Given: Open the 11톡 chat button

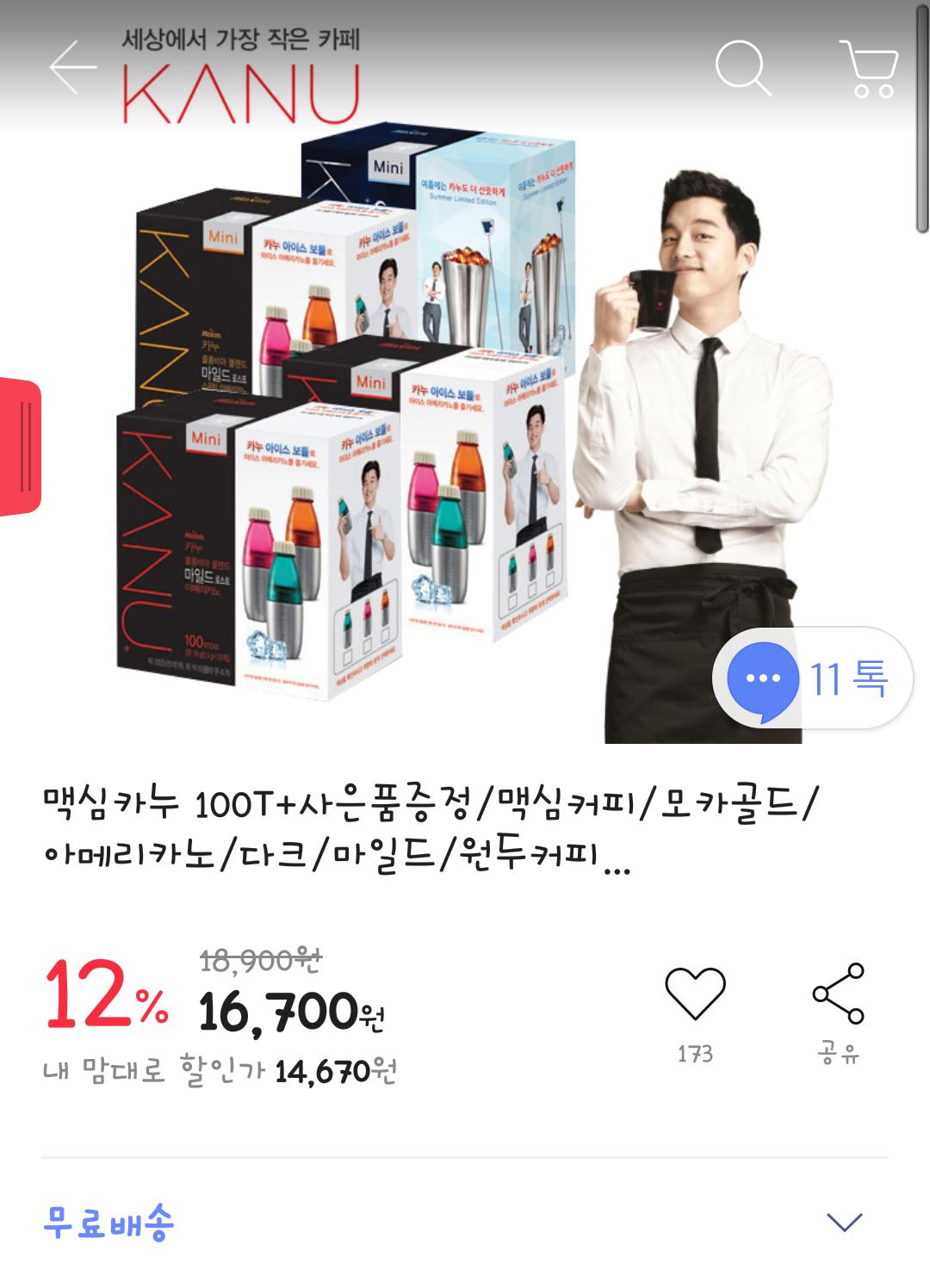Looking at the screenshot, I should pyautogui.click(x=813, y=679).
